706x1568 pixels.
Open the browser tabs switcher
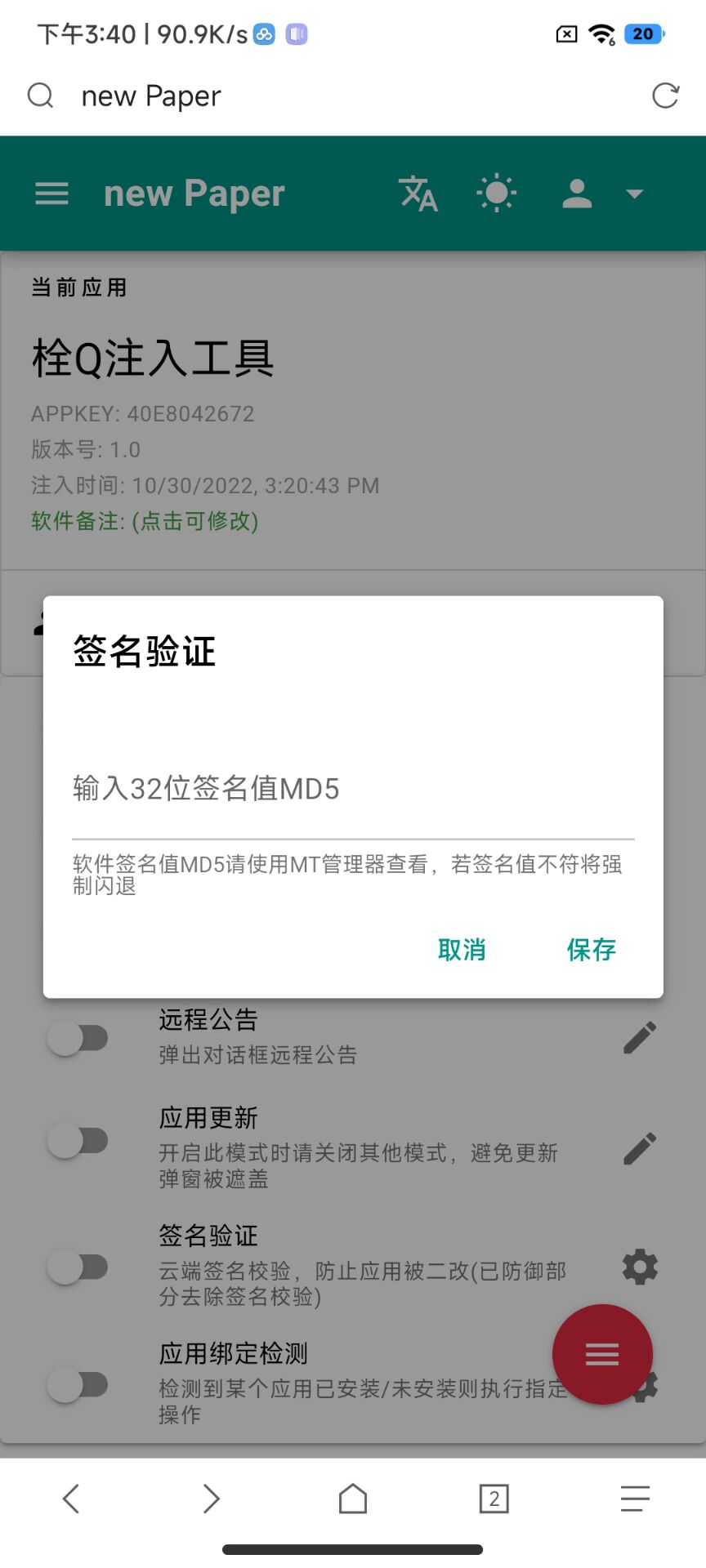click(494, 1499)
